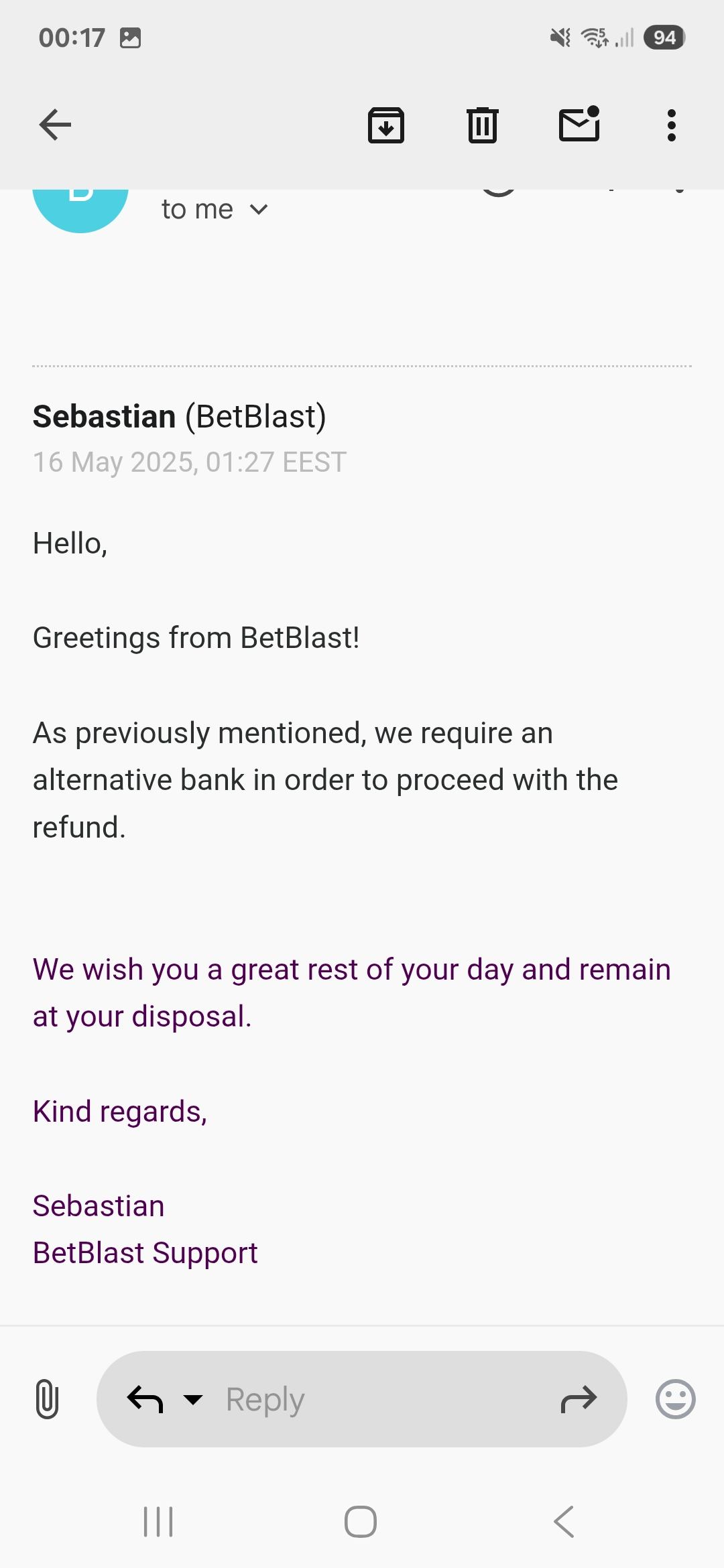Archive this email

[x=385, y=125]
